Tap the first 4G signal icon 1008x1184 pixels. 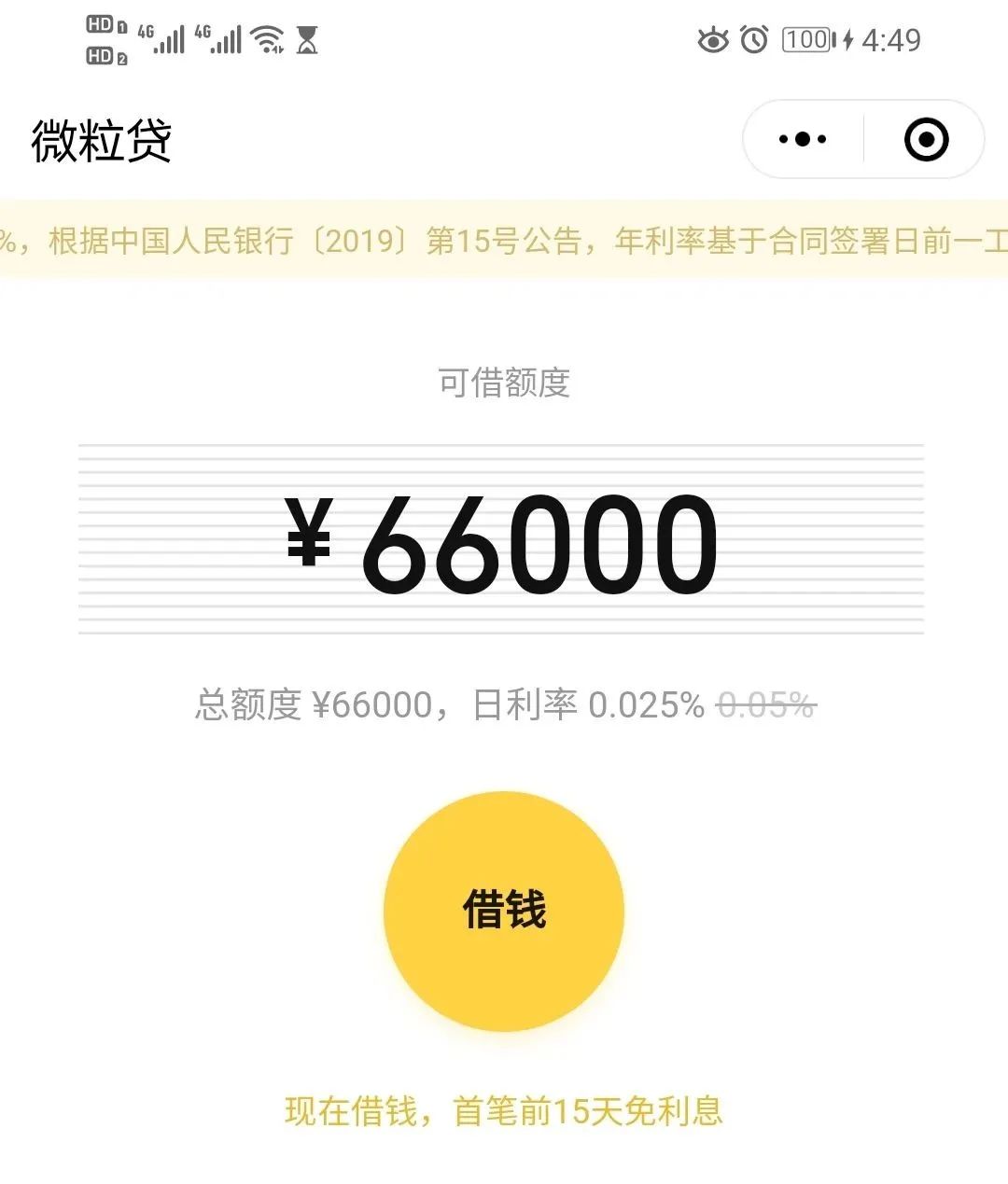(161, 39)
